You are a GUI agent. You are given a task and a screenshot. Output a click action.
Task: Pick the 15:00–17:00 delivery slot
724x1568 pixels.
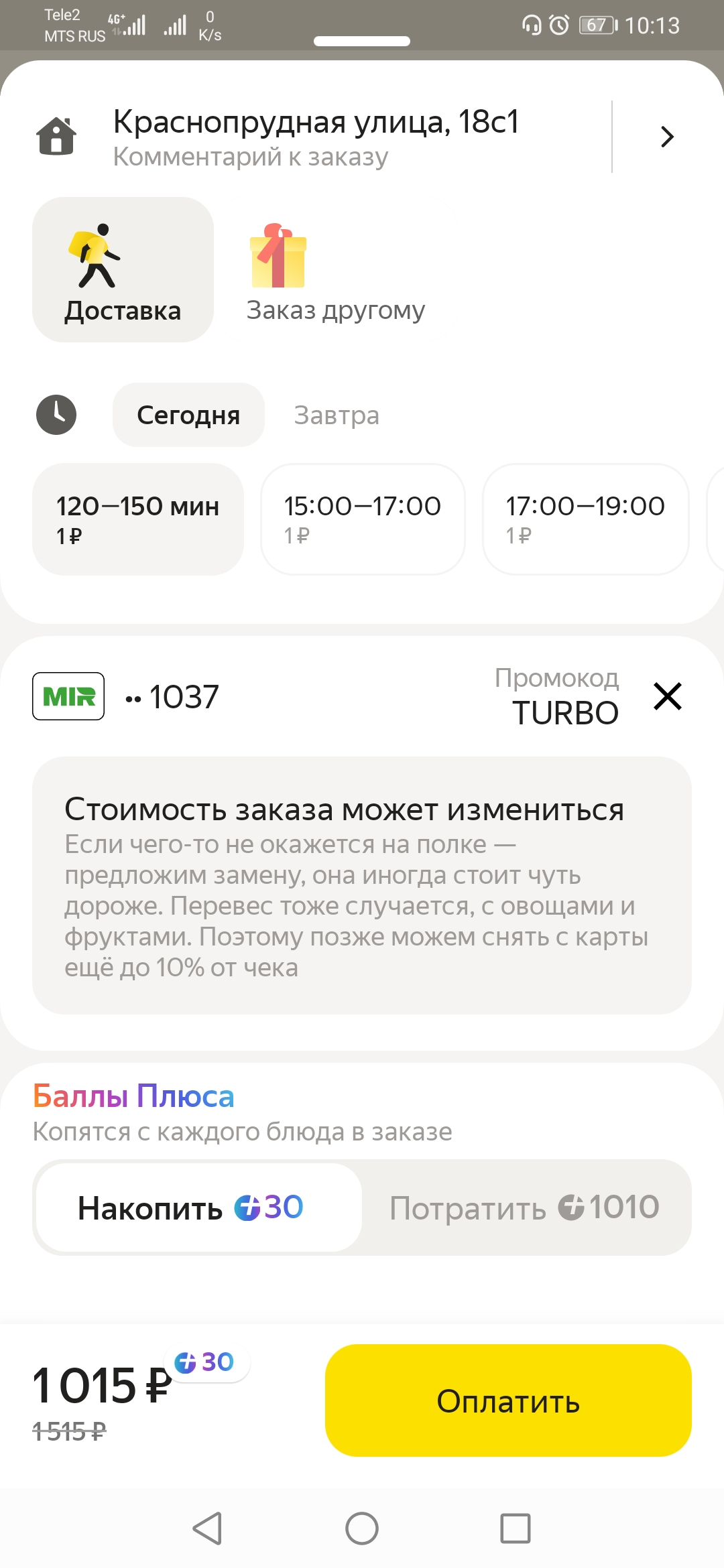coord(363,519)
